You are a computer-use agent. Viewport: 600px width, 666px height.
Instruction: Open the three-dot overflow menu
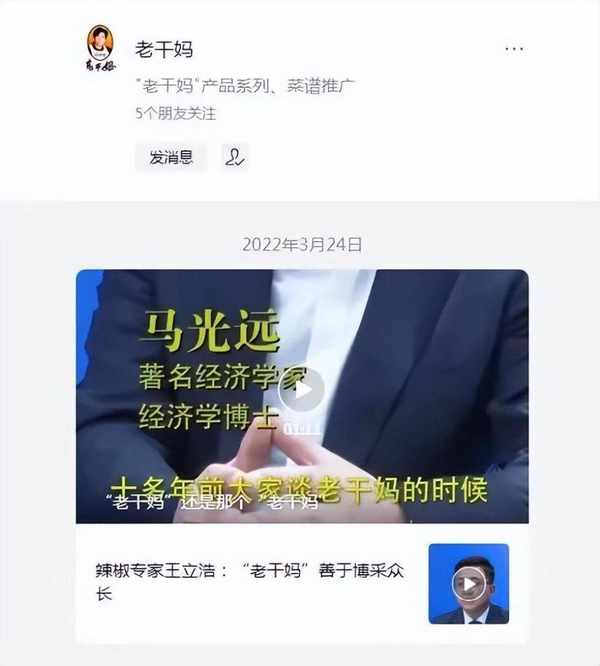pos(514,49)
